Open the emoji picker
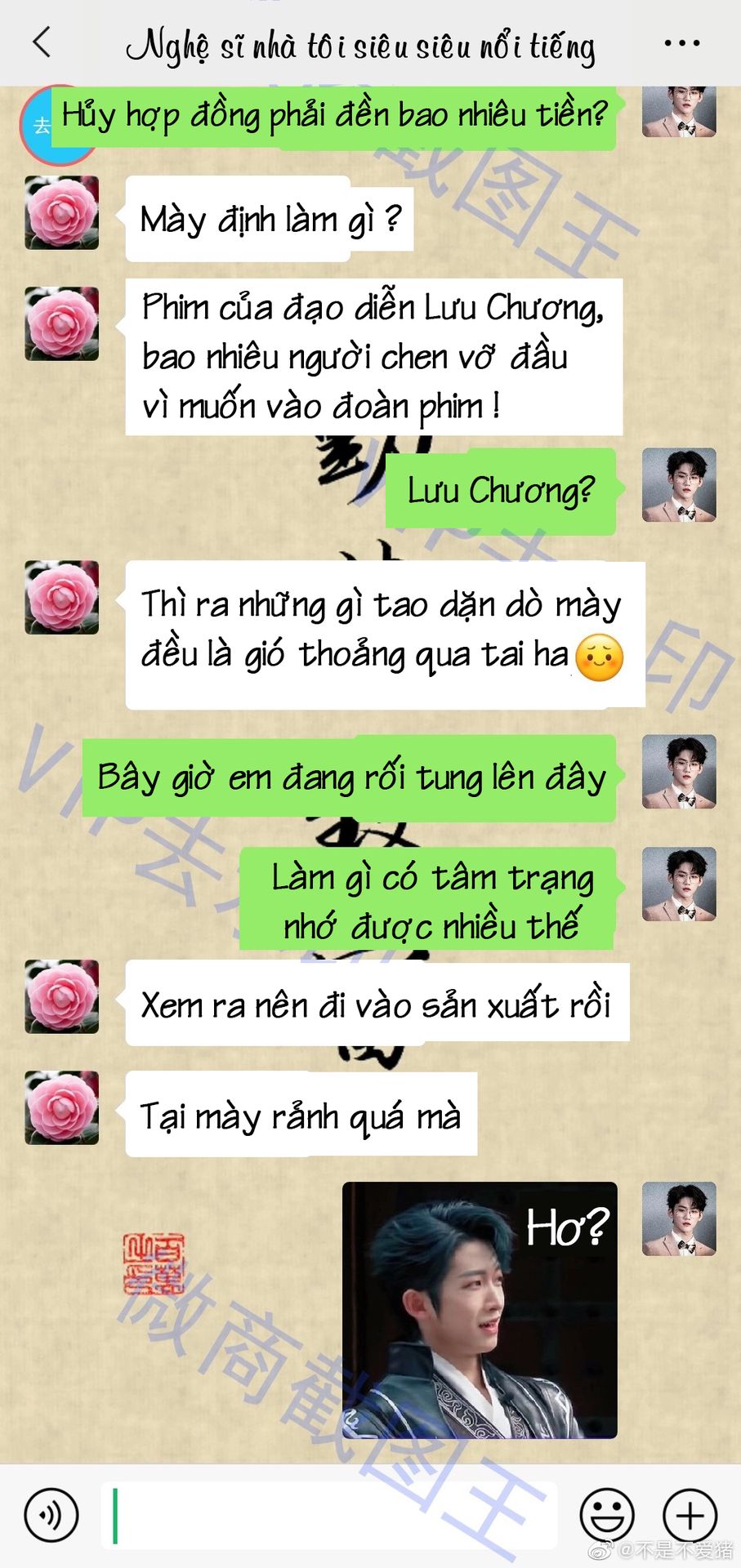Screen dimensions: 741x1568 point(607,1516)
